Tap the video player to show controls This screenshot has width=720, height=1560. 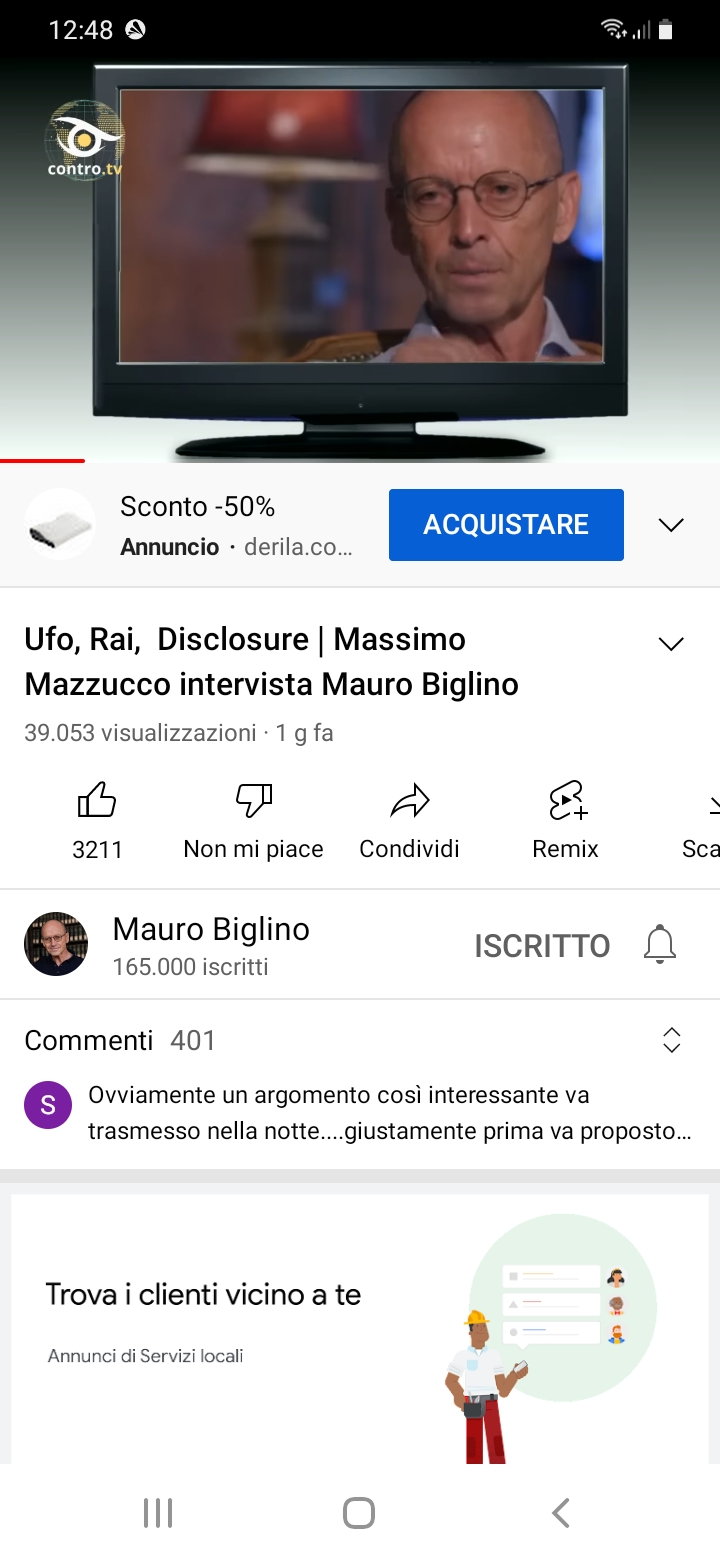(360, 260)
